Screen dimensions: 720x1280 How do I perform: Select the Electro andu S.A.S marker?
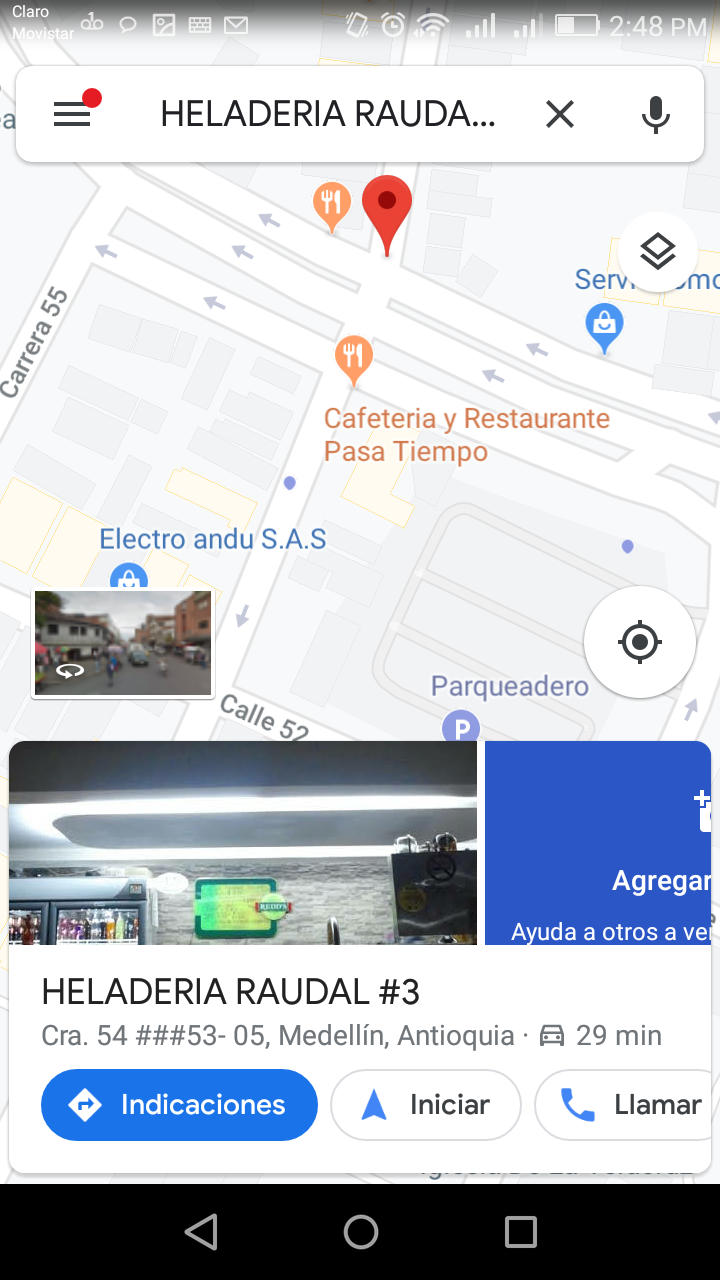(x=128, y=577)
